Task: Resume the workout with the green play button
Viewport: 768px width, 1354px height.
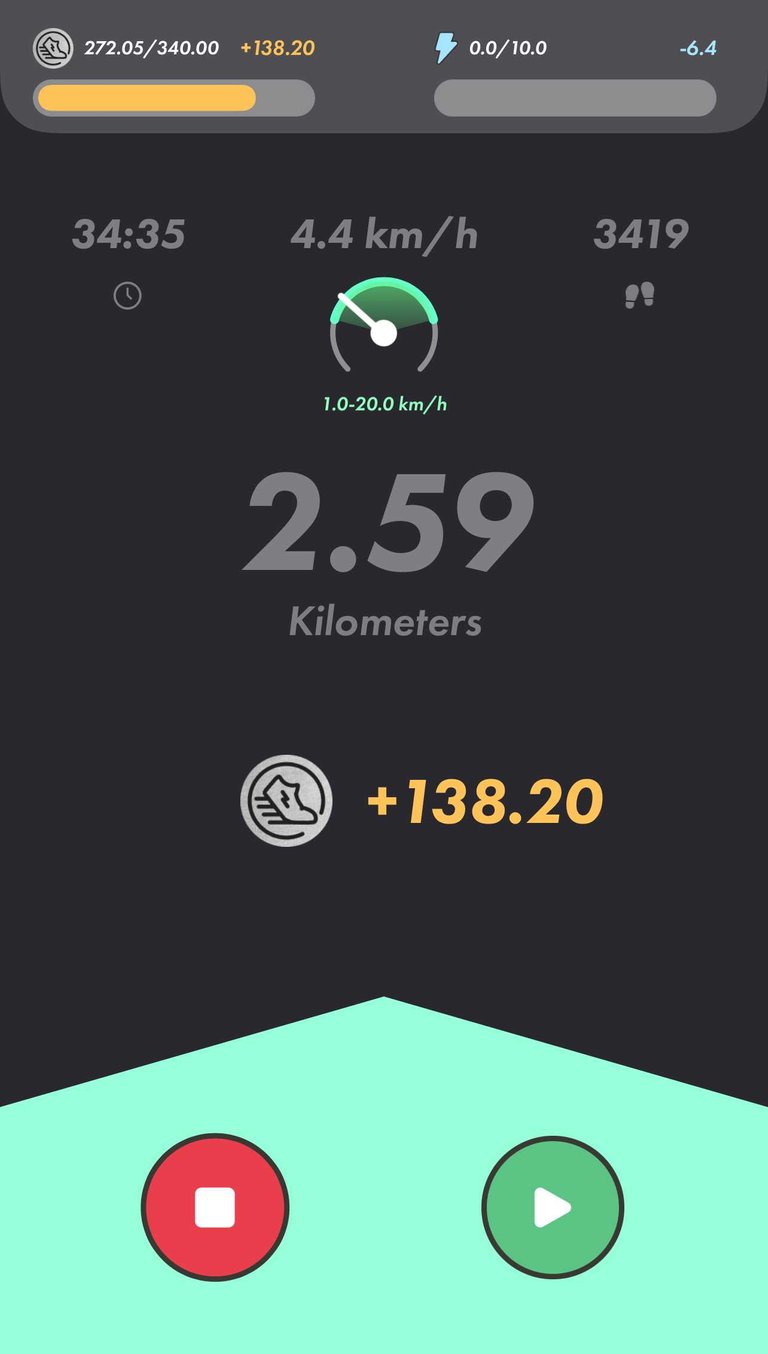Action: [x=553, y=1207]
